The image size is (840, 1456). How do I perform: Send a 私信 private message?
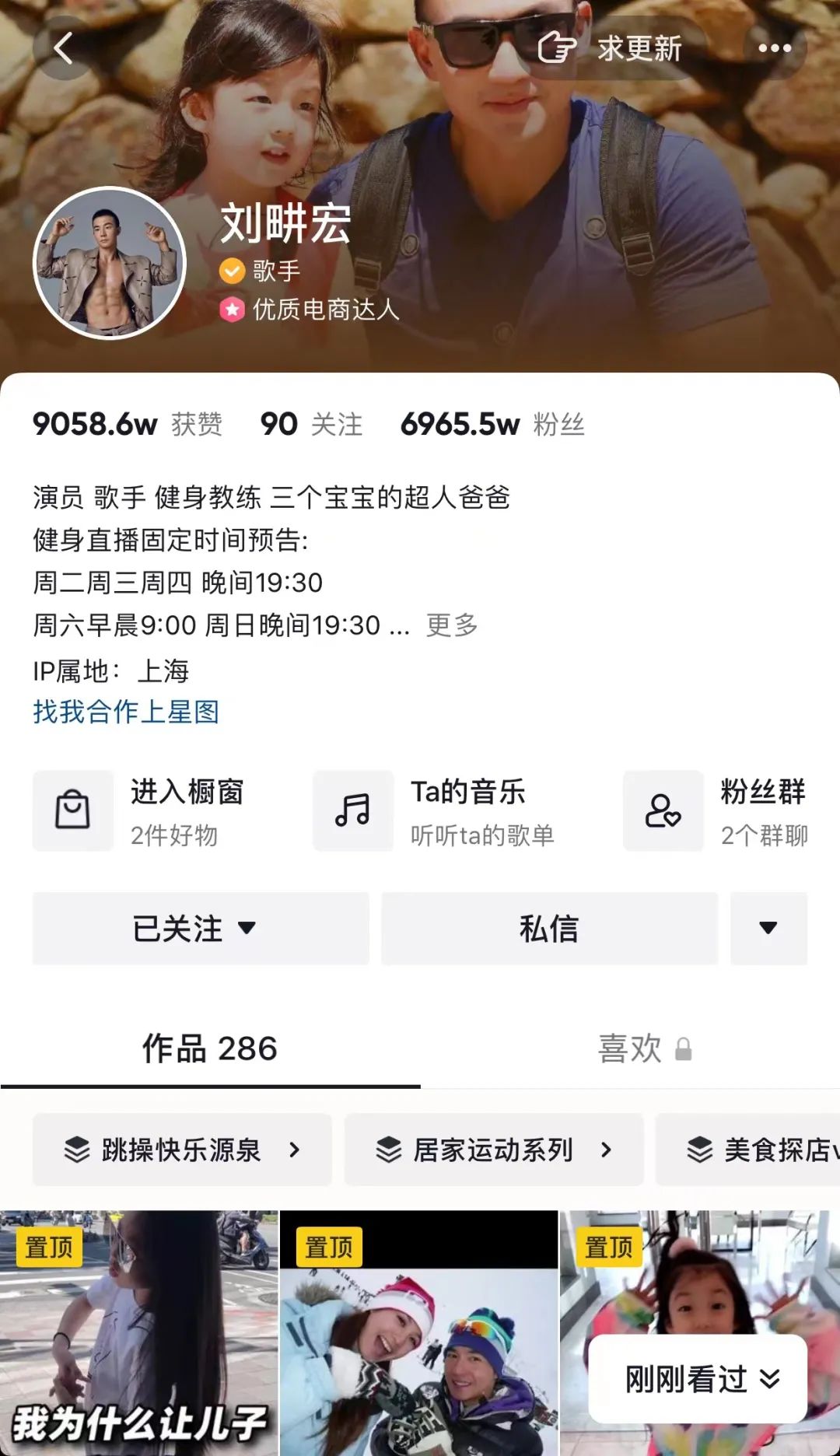pyautogui.click(x=549, y=929)
